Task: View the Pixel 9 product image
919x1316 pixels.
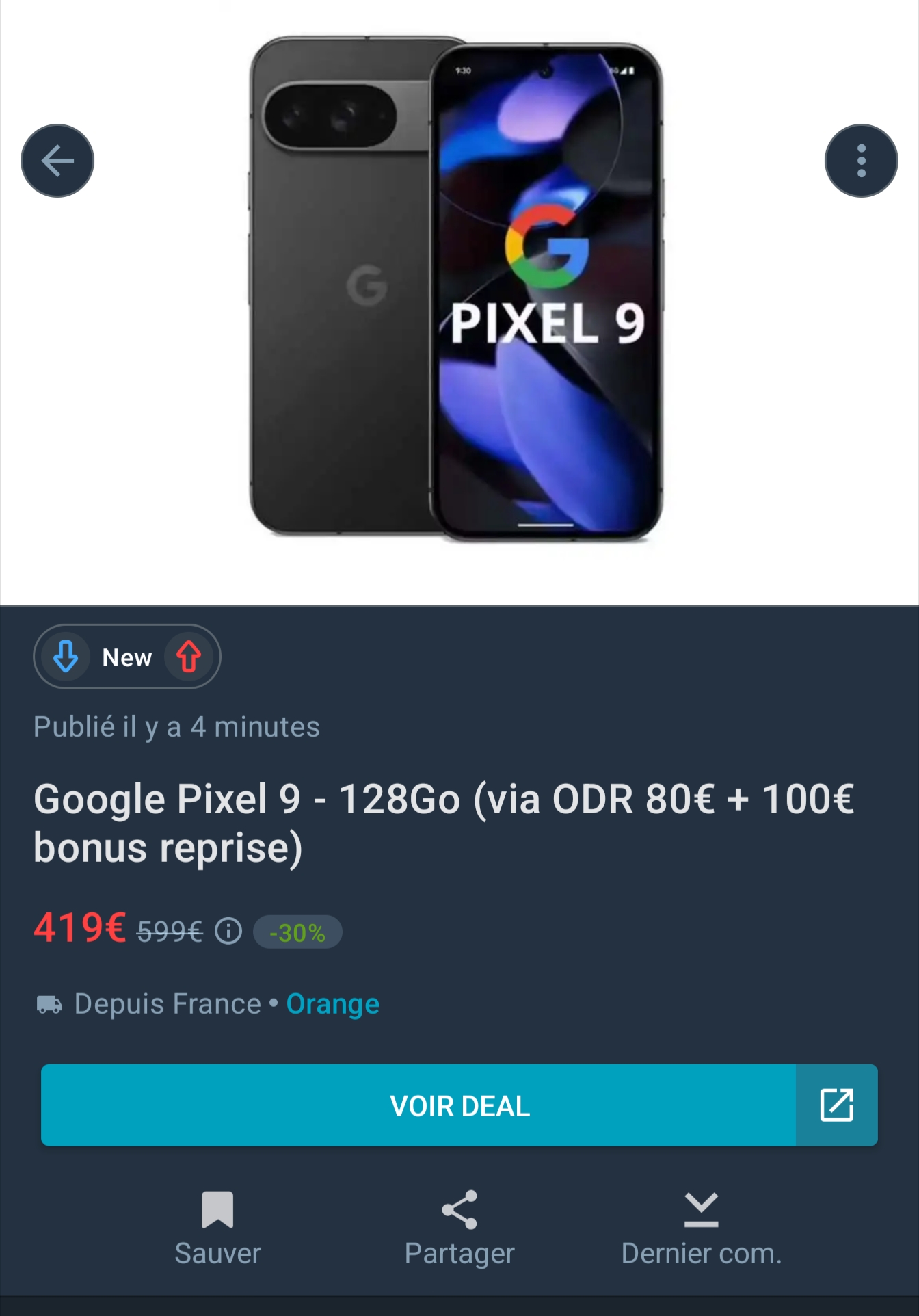Action: 457,287
